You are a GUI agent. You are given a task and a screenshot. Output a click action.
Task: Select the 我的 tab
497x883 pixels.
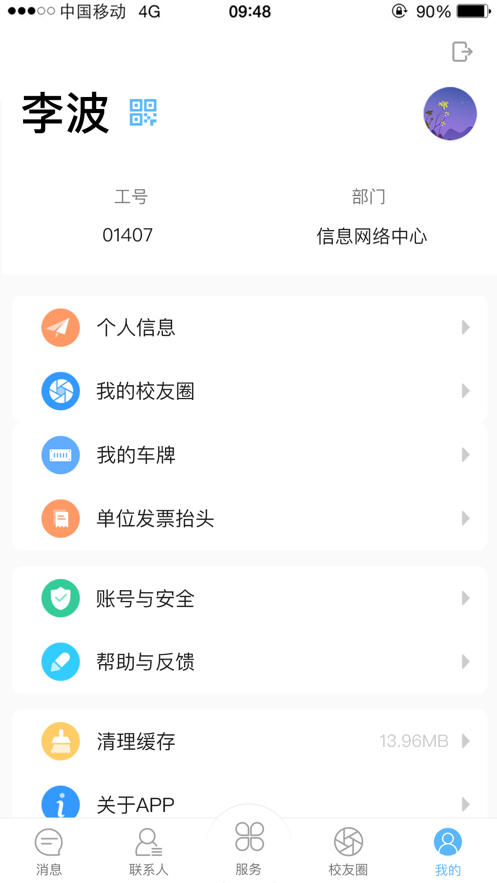coord(447,851)
